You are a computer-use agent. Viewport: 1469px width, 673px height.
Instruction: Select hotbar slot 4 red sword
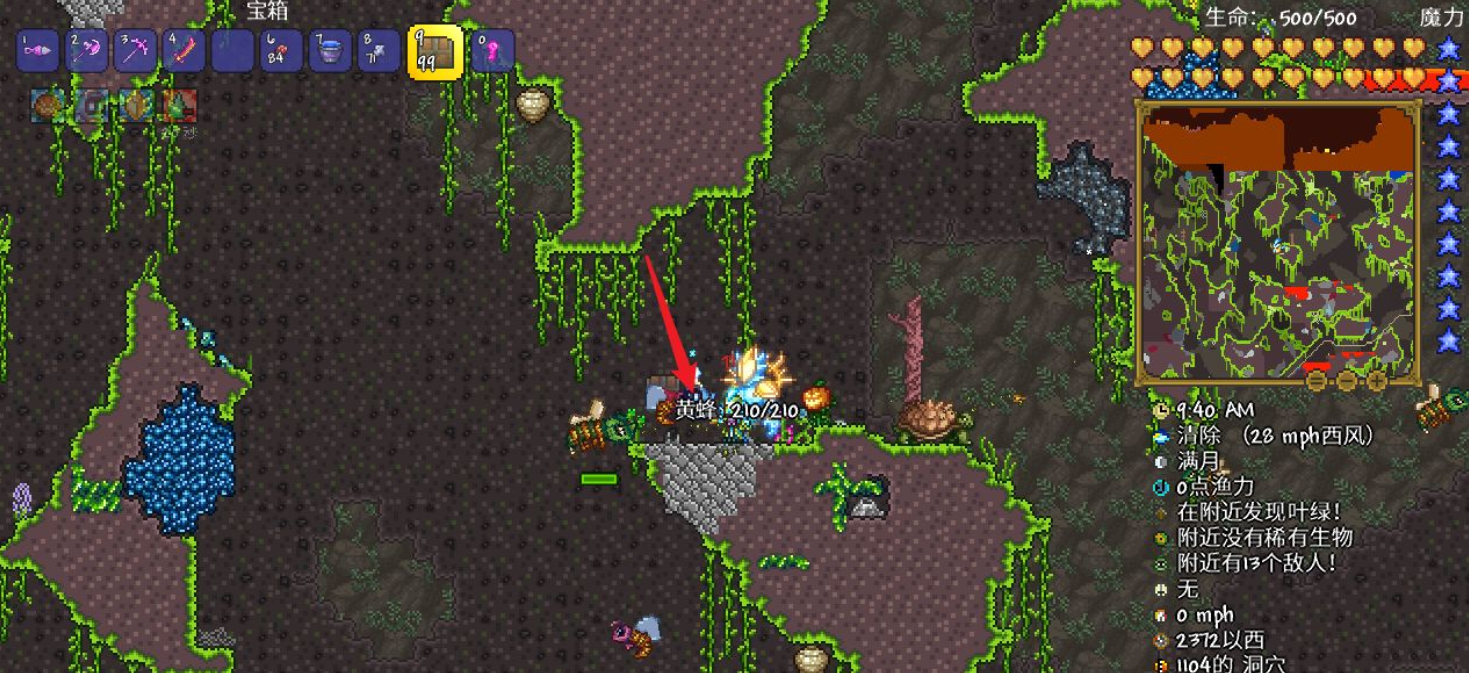pyautogui.click(x=184, y=50)
